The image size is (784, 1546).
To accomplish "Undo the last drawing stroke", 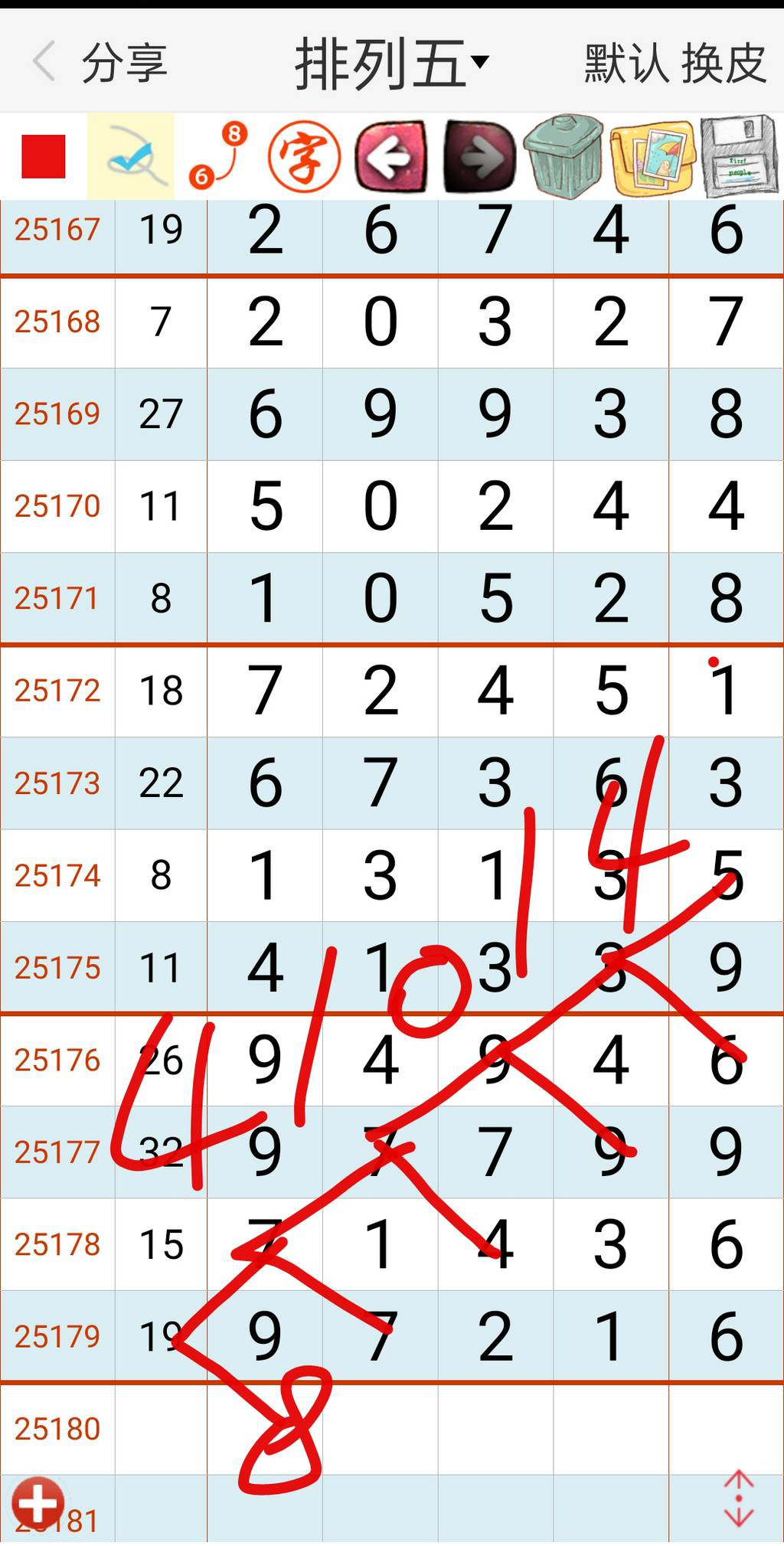I will point(390,157).
